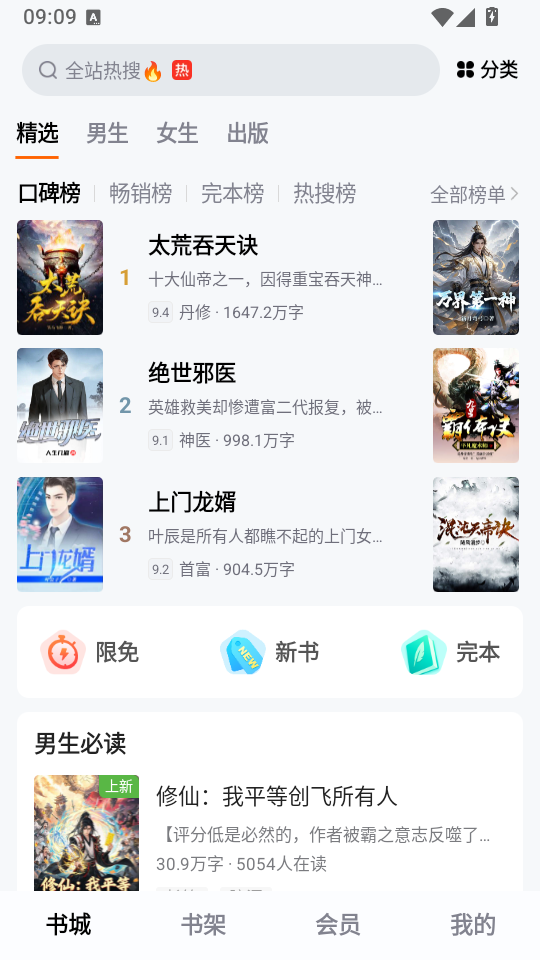This screenshot has width=540, height=960.
Task: Open the 新书 new books section
Action: pos(269,652)
